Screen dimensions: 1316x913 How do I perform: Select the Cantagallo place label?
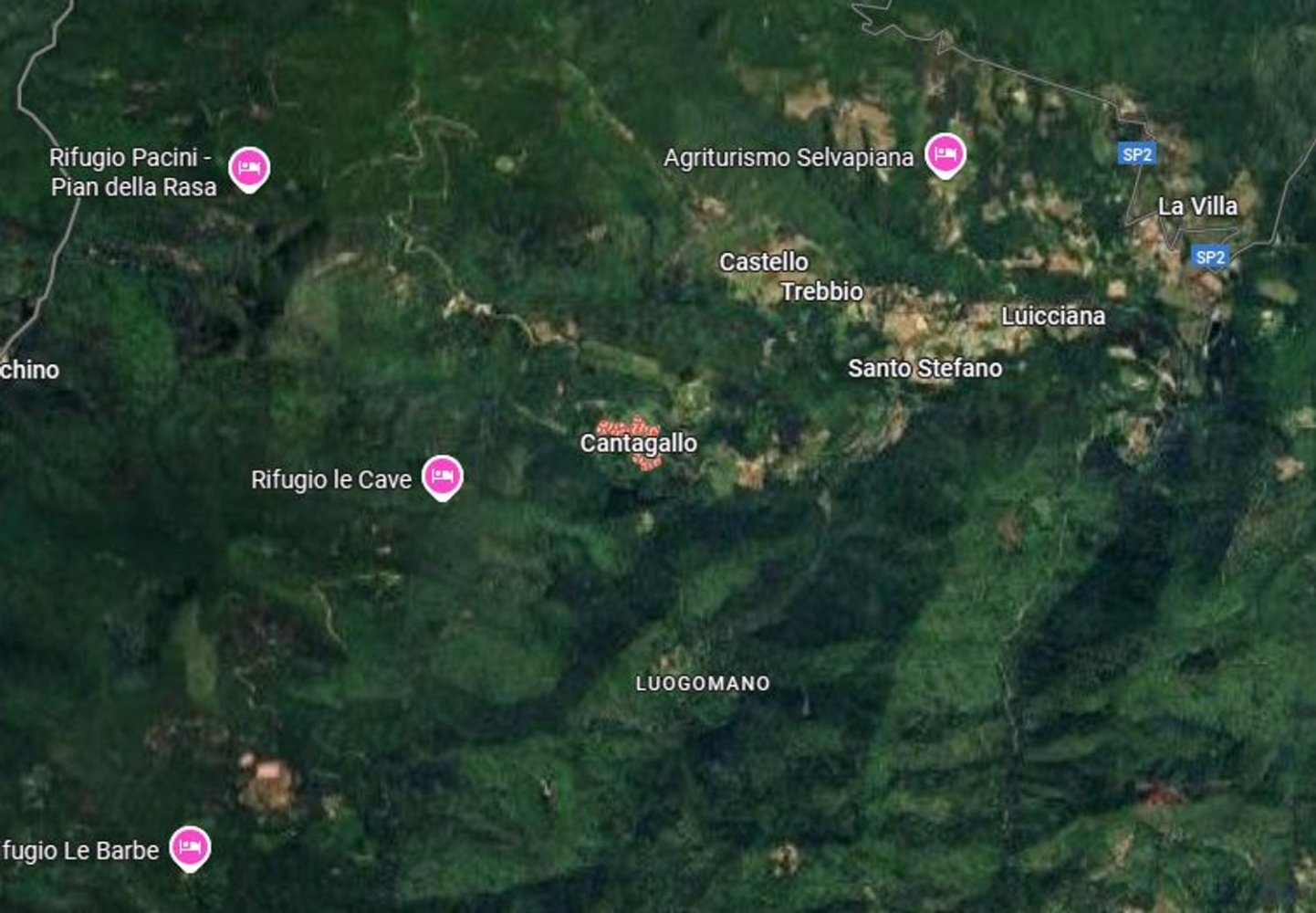click(638, 444)
